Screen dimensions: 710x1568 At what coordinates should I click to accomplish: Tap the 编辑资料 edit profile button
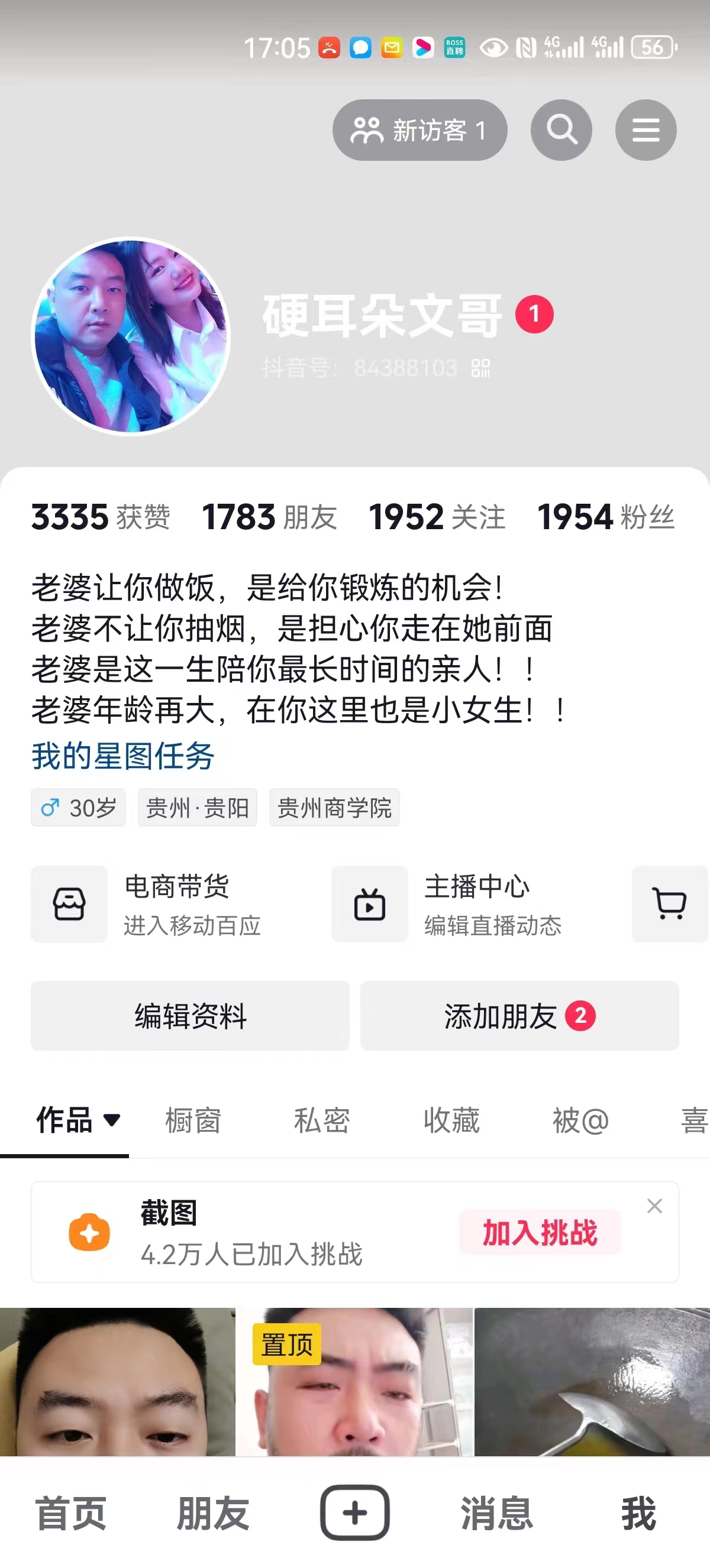point(190,1015)
